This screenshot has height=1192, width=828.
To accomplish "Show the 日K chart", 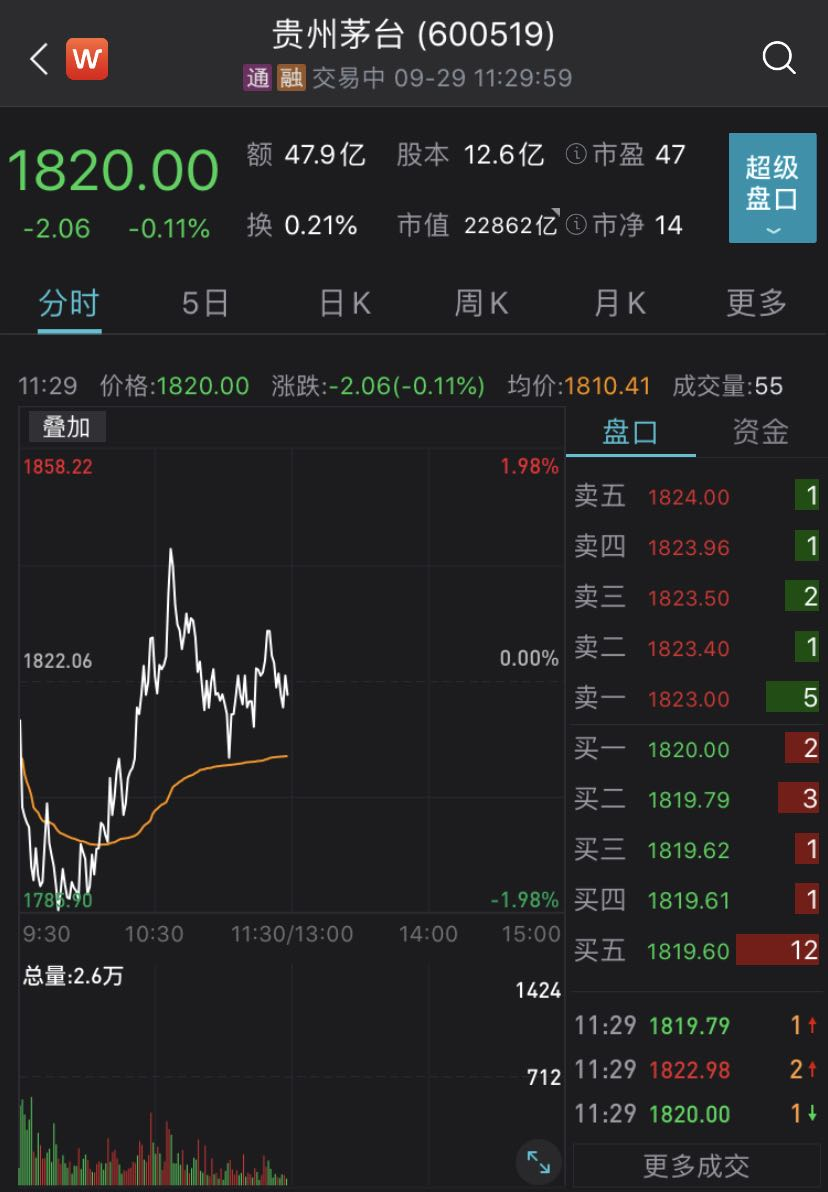I will (x=345, y=303).
